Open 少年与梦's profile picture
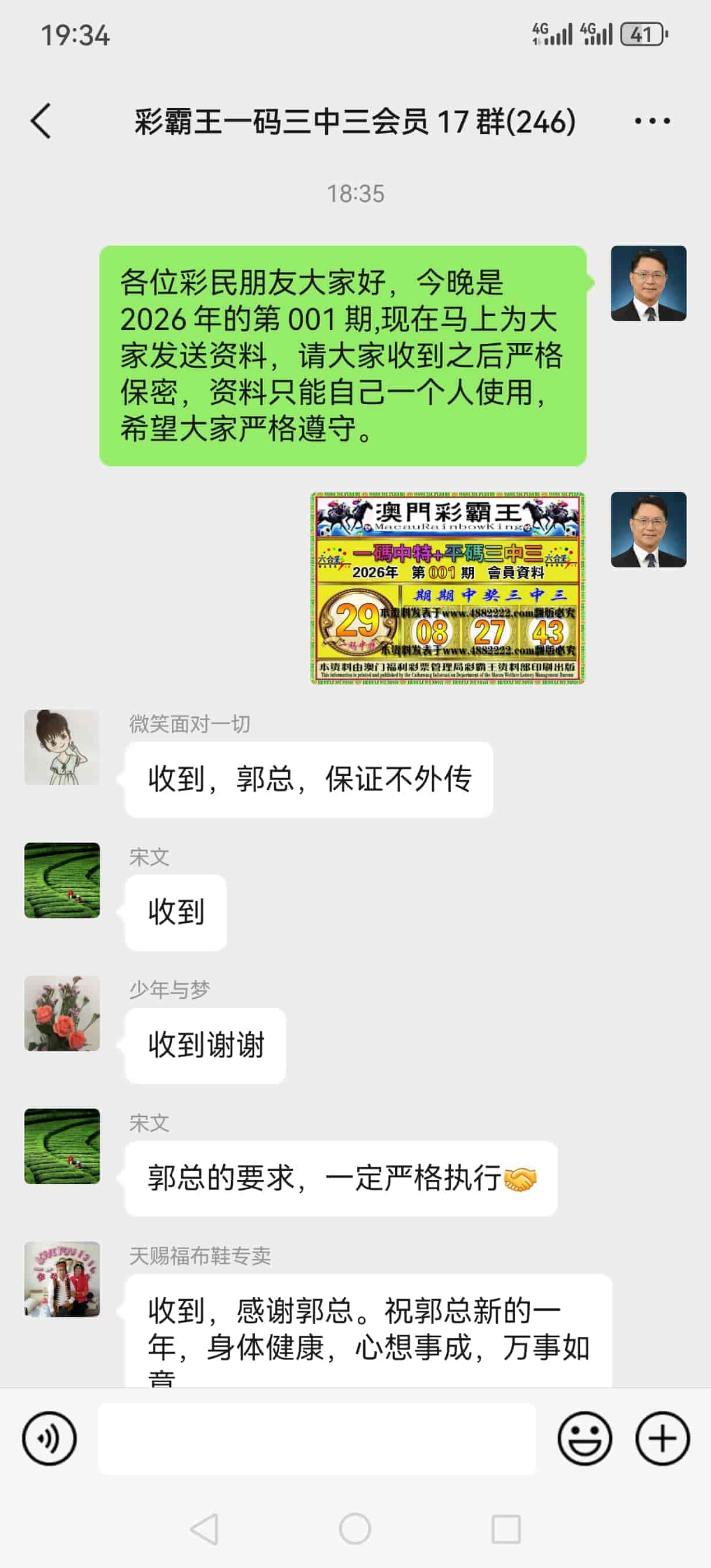Image resolution: width=711 pixels, height=1568 pixels. [x=62, y=1013]
